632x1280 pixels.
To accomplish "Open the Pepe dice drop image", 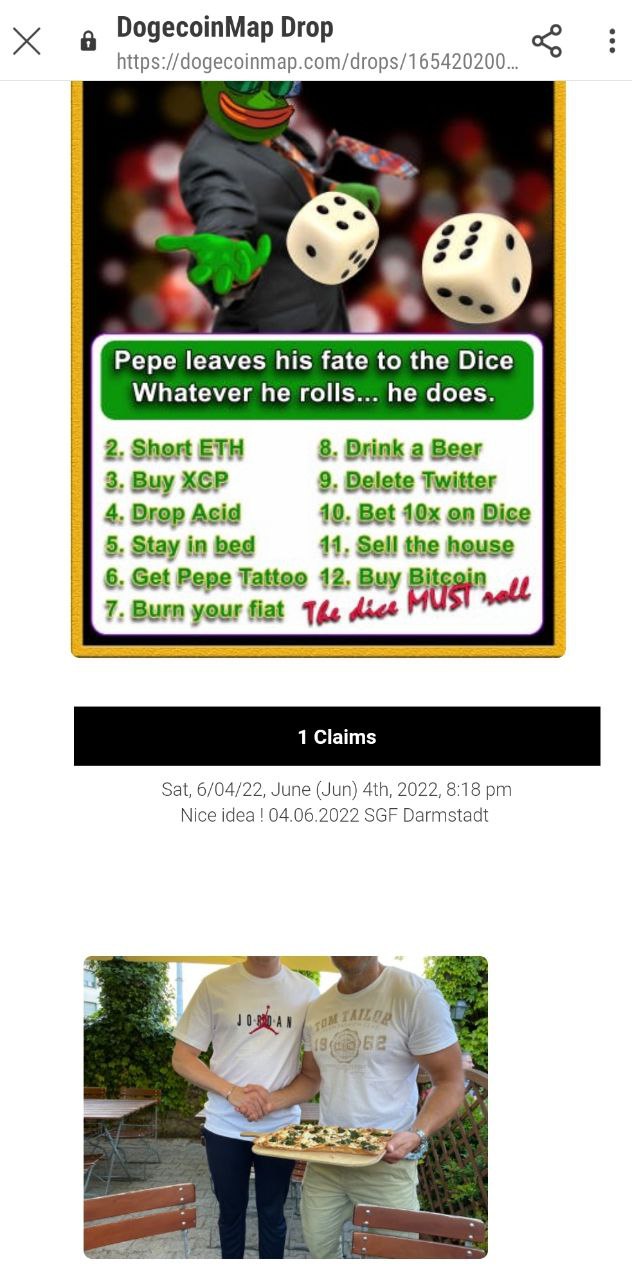I will pyautogui.click(x=318, y=369).
